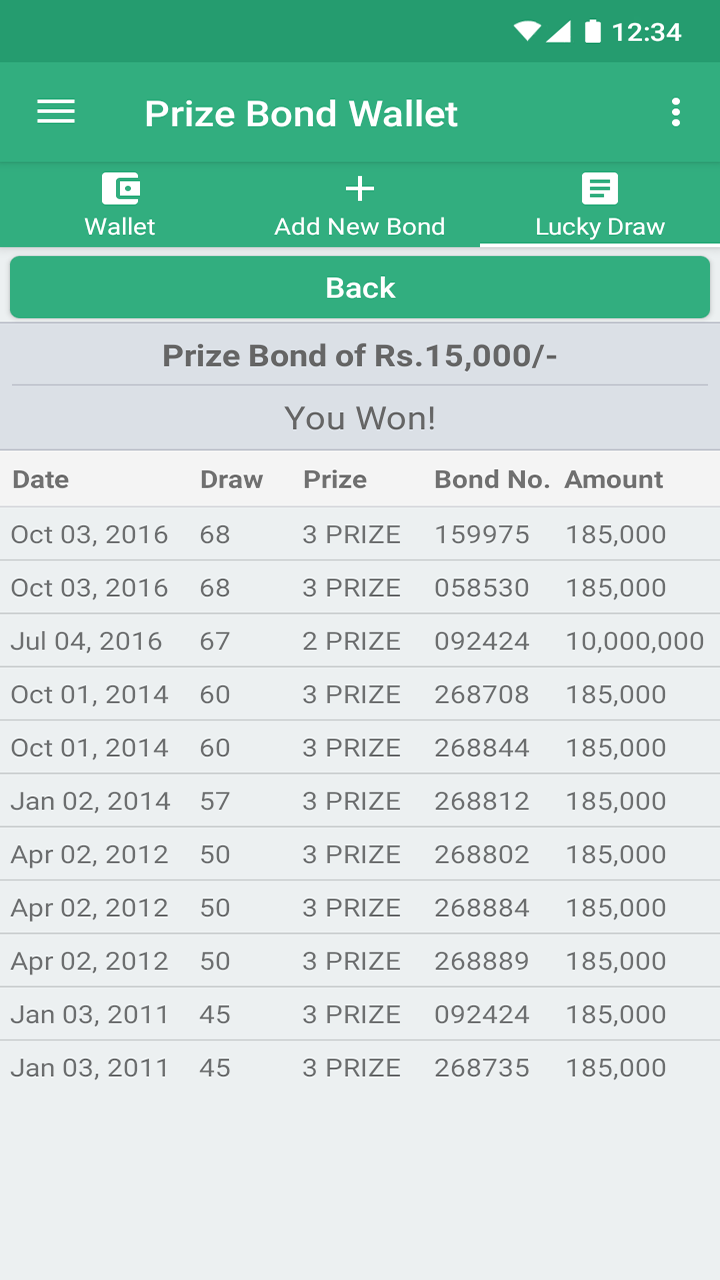Open the Add New Bond tab
The width and height of the screenshot is (720, 1280).
(360, 205)
